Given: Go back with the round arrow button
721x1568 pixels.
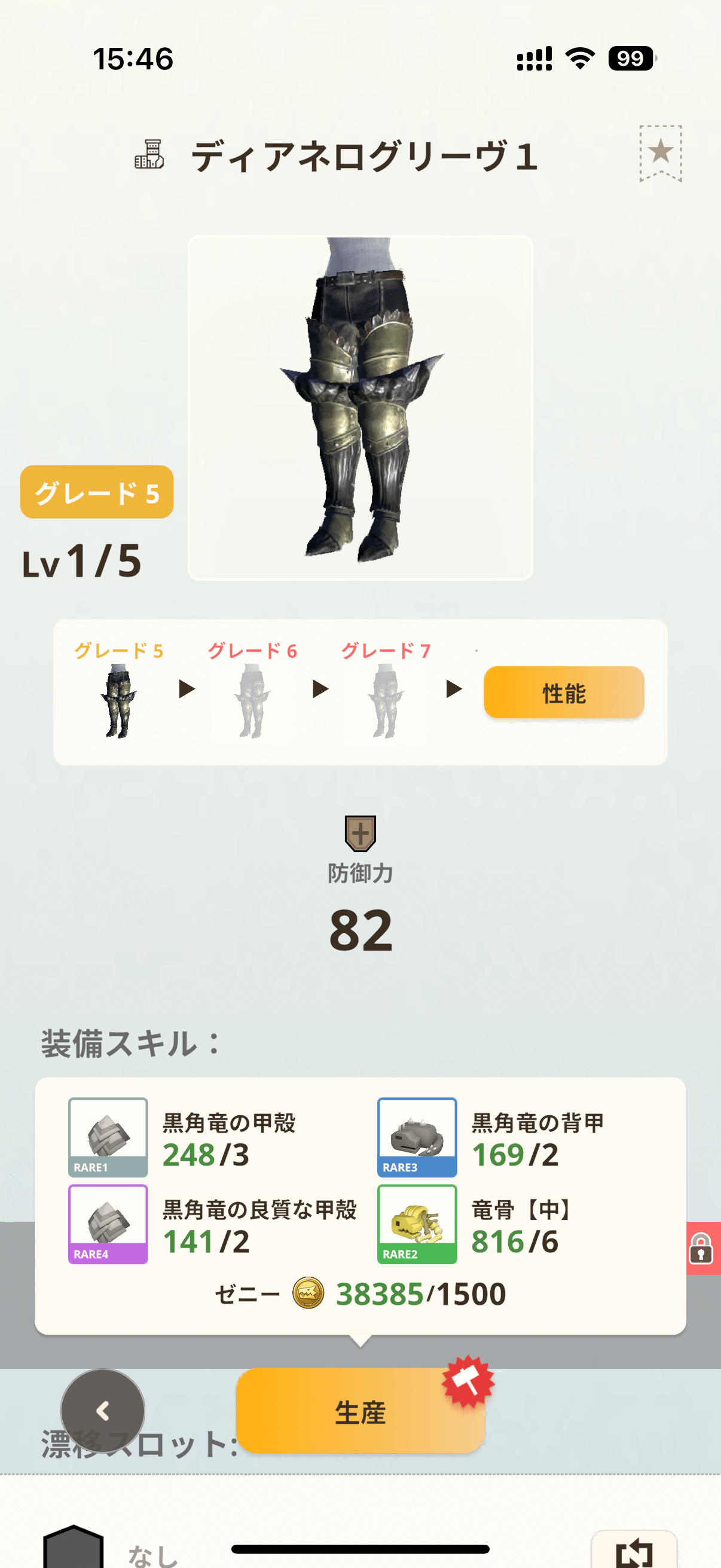Looking at the screenshot, I should [103, 1411].
